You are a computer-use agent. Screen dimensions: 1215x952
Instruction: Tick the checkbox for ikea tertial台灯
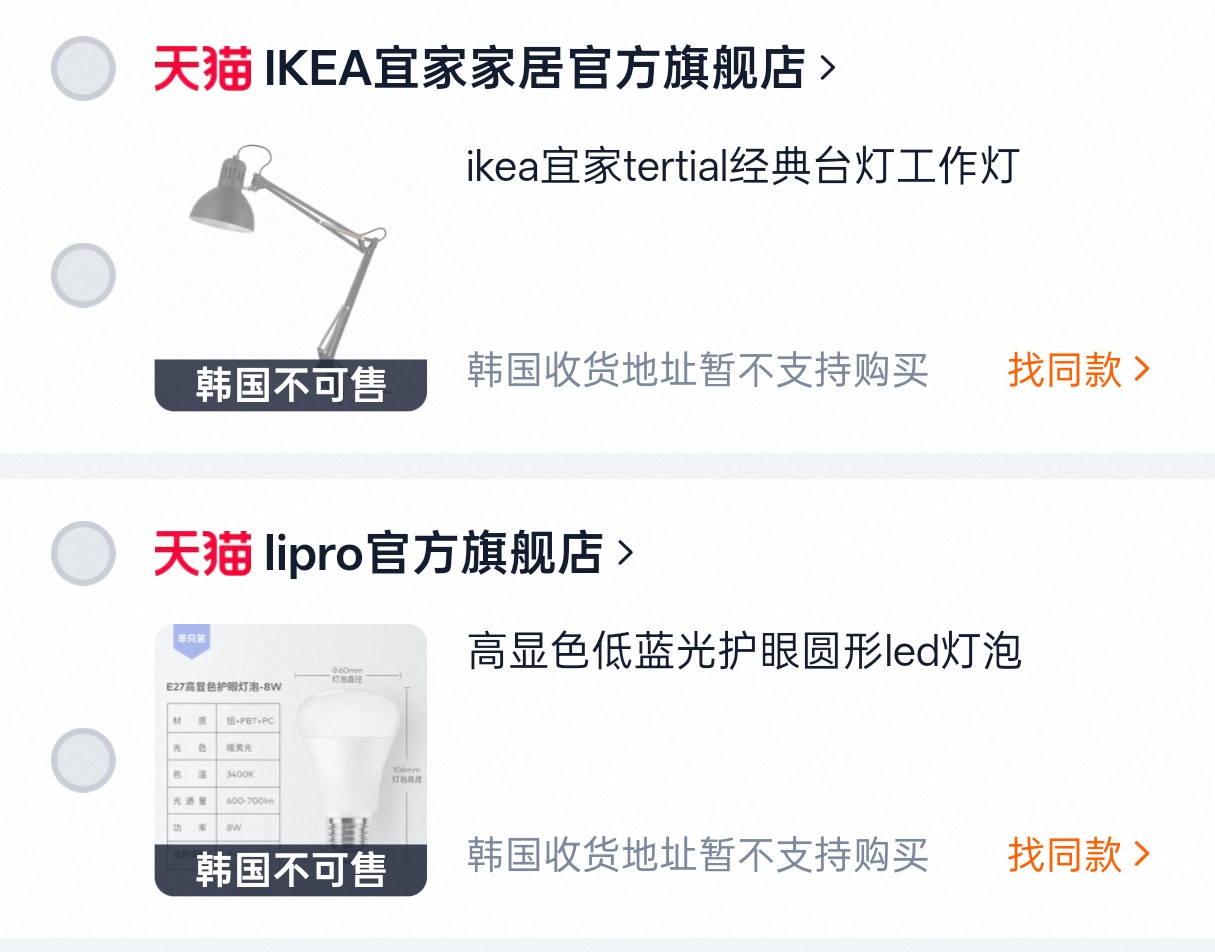click(x=83, y=275)
